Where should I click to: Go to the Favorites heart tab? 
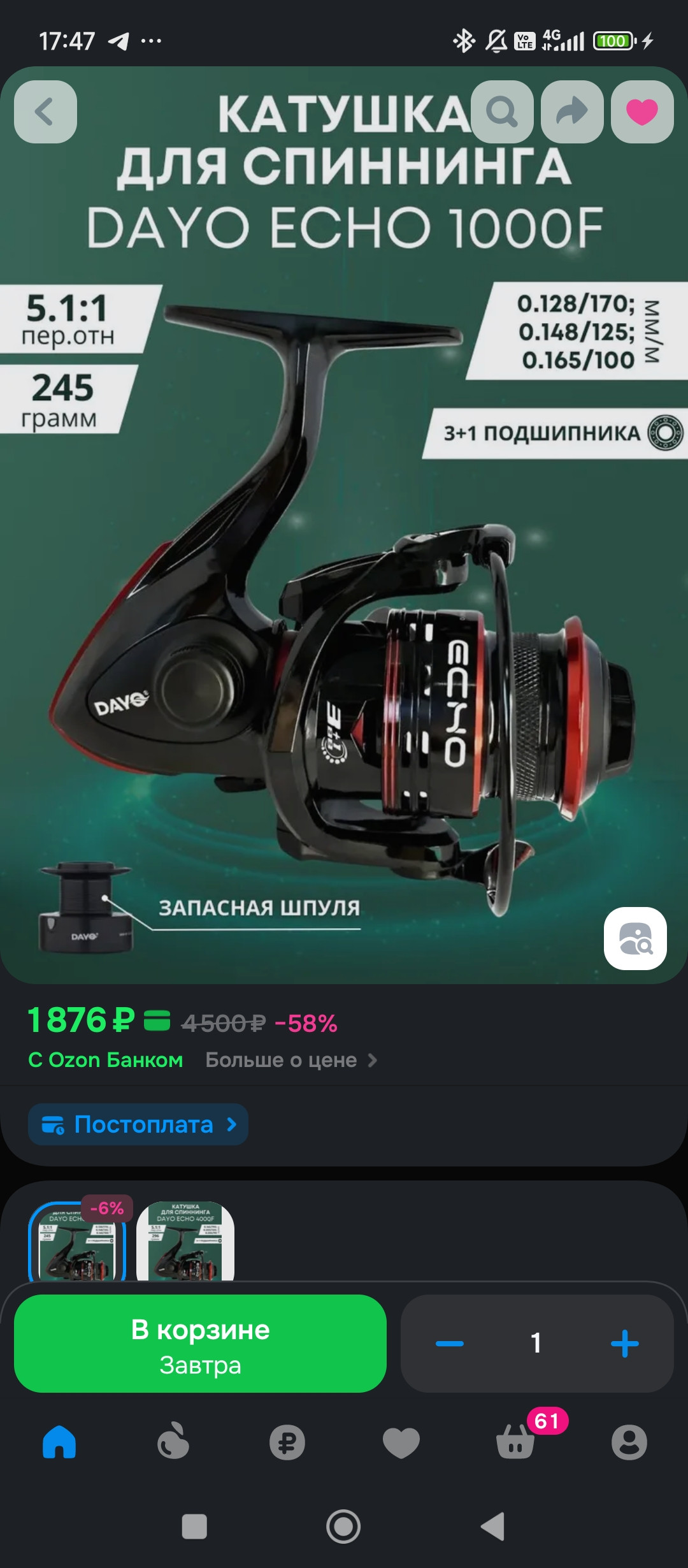pyautogui.click(x=401, y=1442)
